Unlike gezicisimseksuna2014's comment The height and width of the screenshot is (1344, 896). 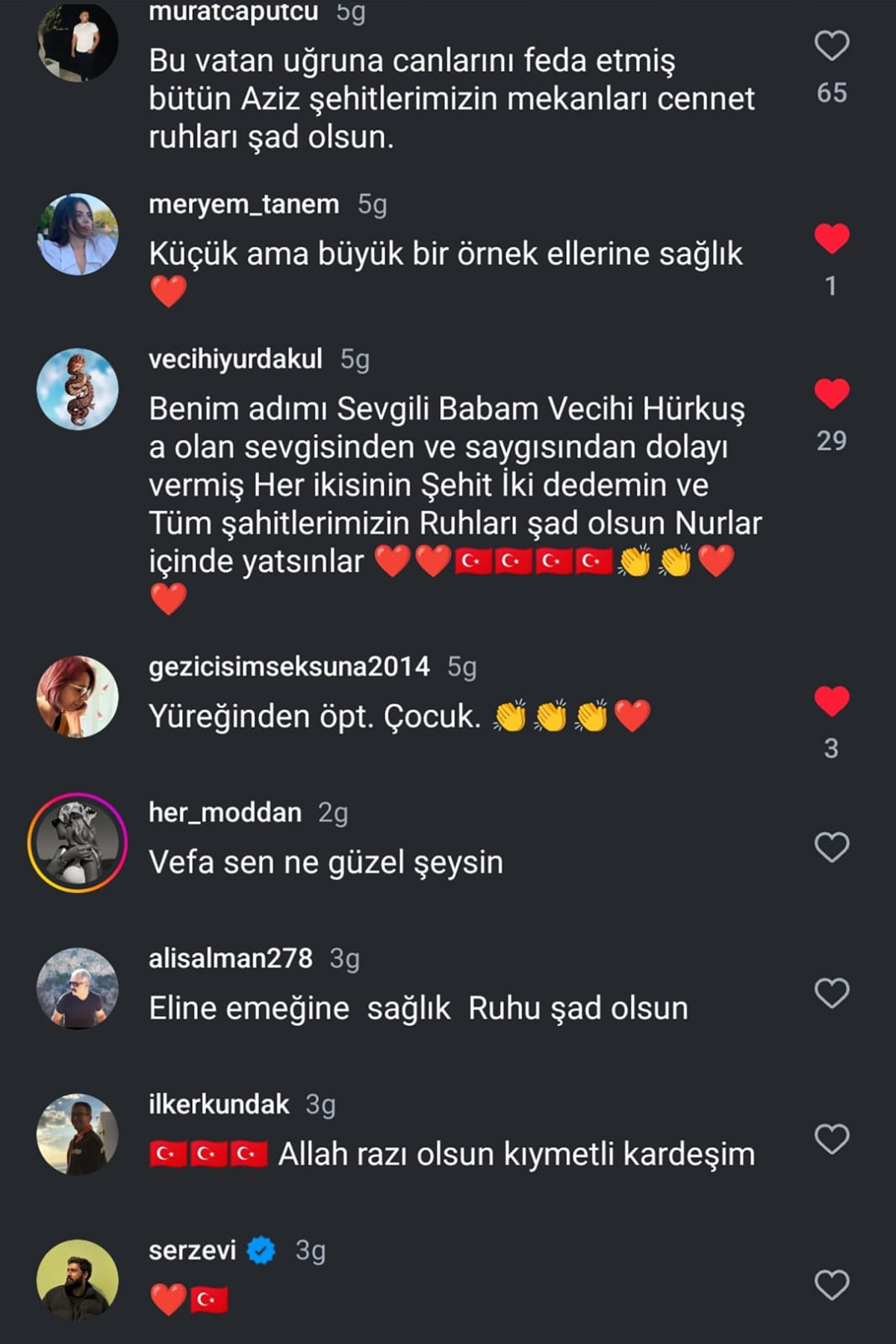coord(831,701)
